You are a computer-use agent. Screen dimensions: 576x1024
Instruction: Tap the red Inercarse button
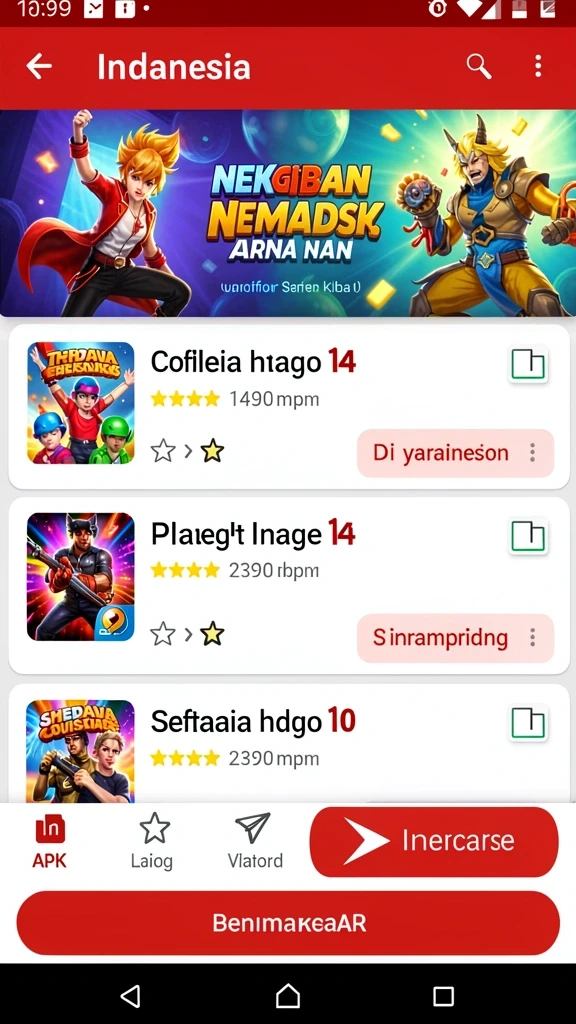click(x=434, y=842)
